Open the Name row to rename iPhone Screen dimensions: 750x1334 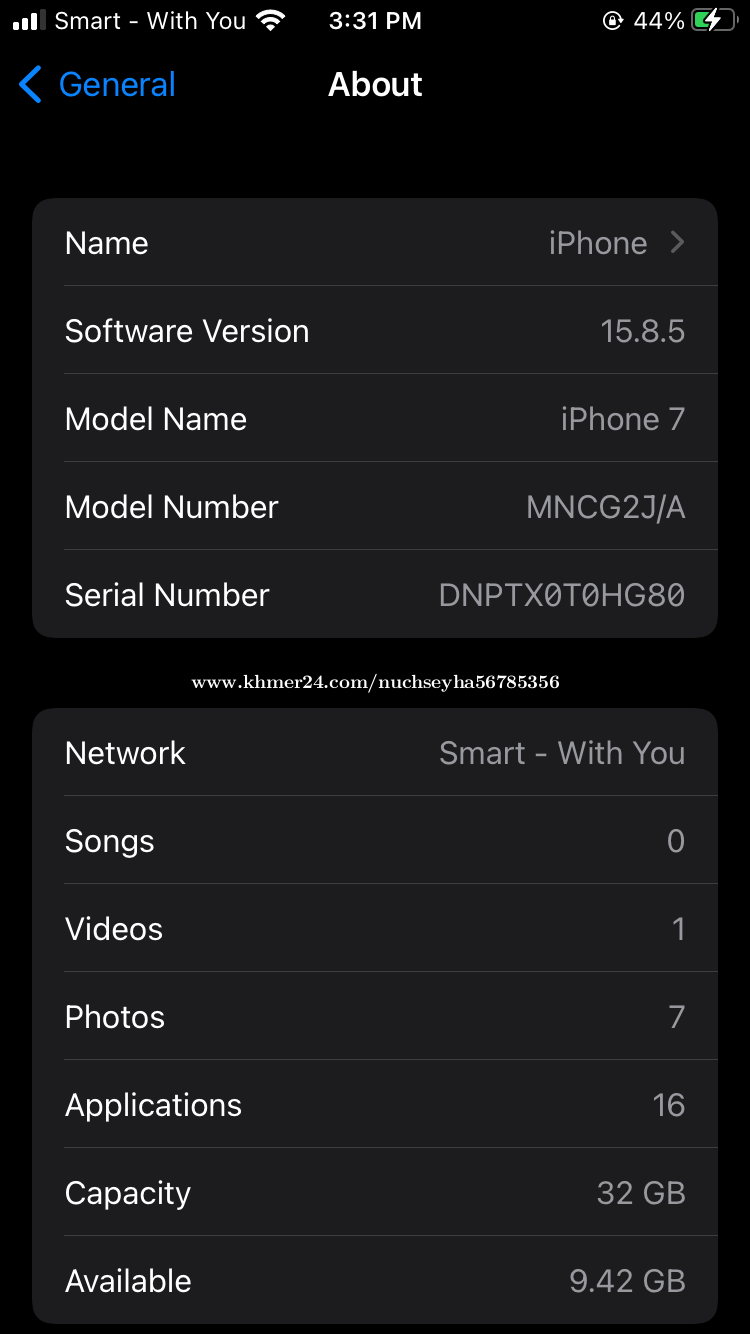[375, 243]
